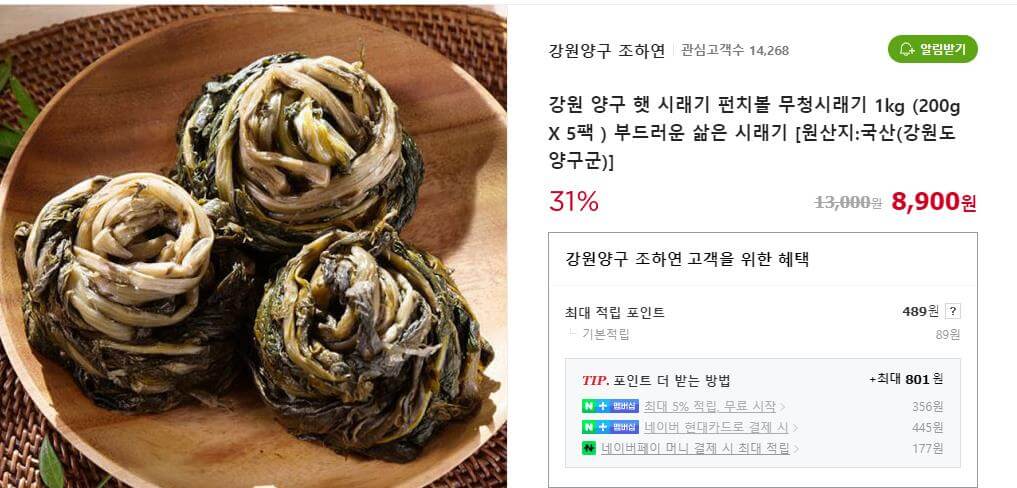Tap the green 알림받기 notification button
Screen dimensions: 1017x488
932,49
